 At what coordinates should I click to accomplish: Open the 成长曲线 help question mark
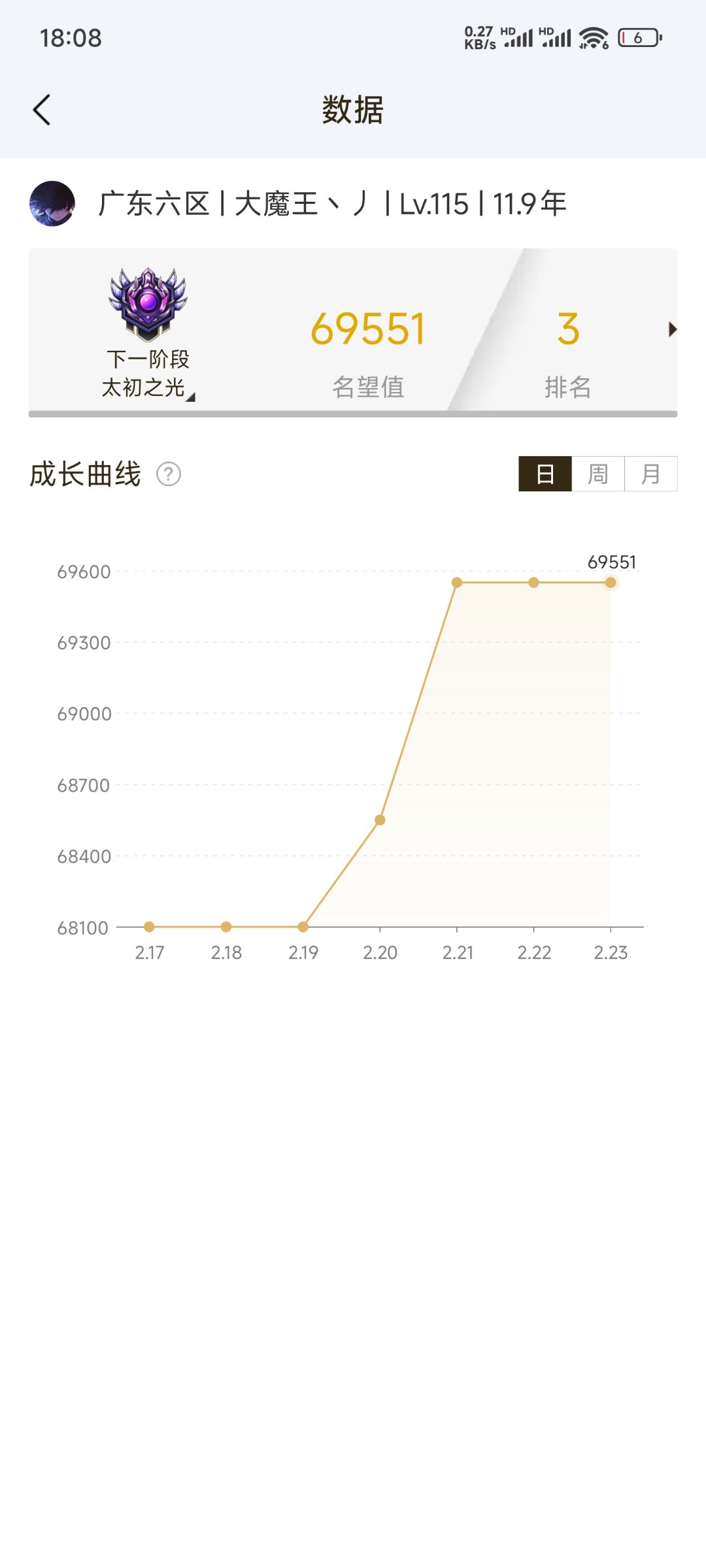coord(169,474)
